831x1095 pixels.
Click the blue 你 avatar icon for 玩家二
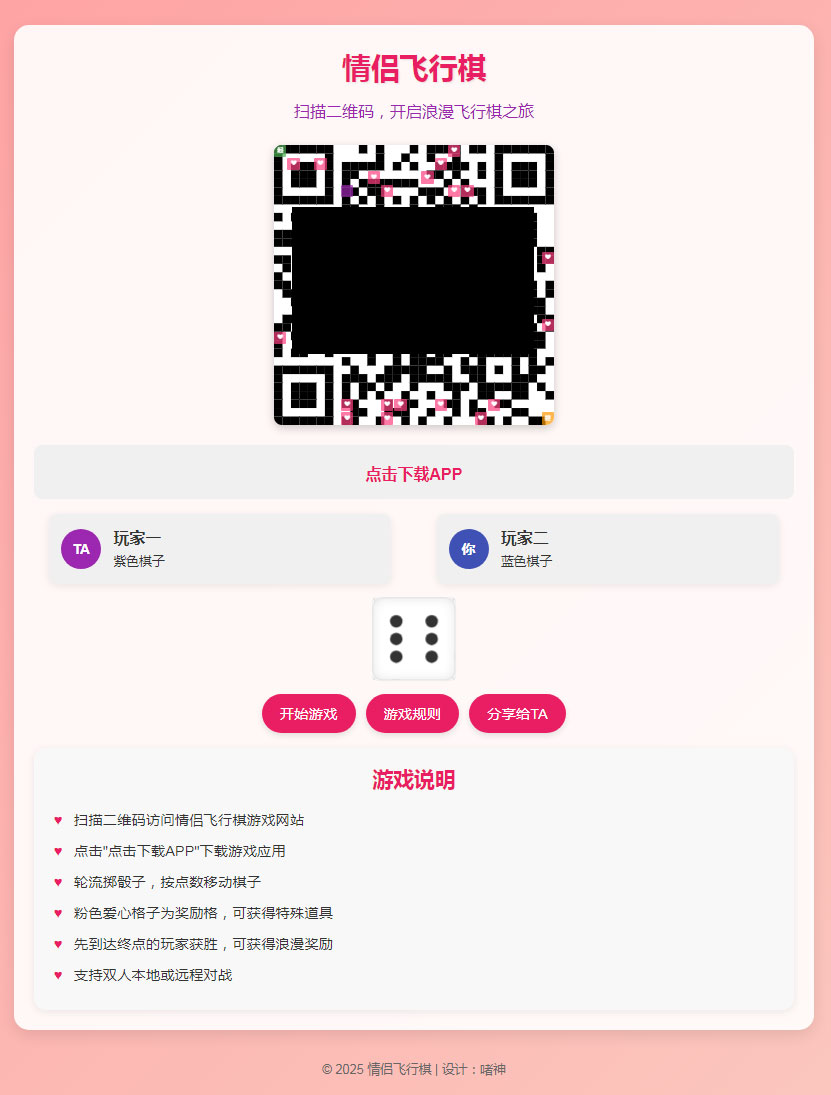pos(468,549)
